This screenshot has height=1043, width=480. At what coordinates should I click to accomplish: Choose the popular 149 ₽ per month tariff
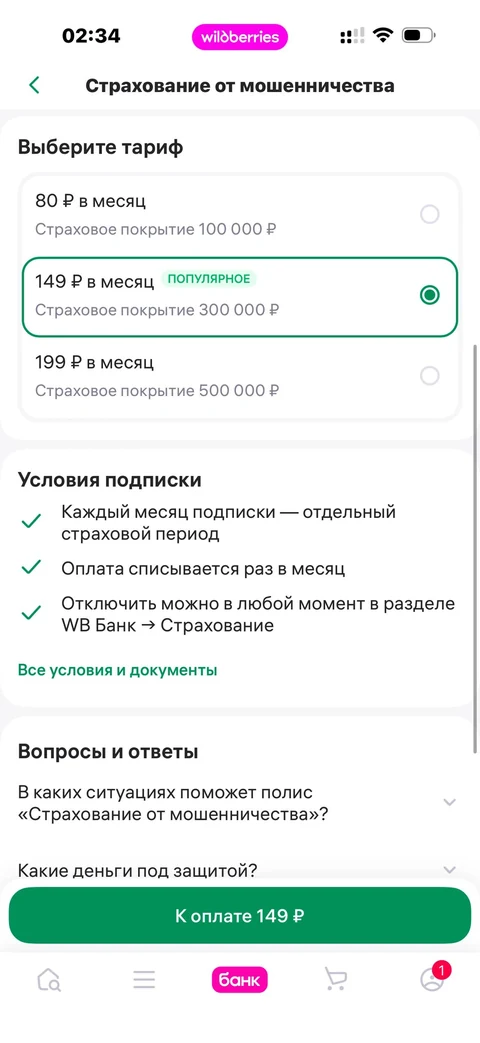tap(239, 295)
